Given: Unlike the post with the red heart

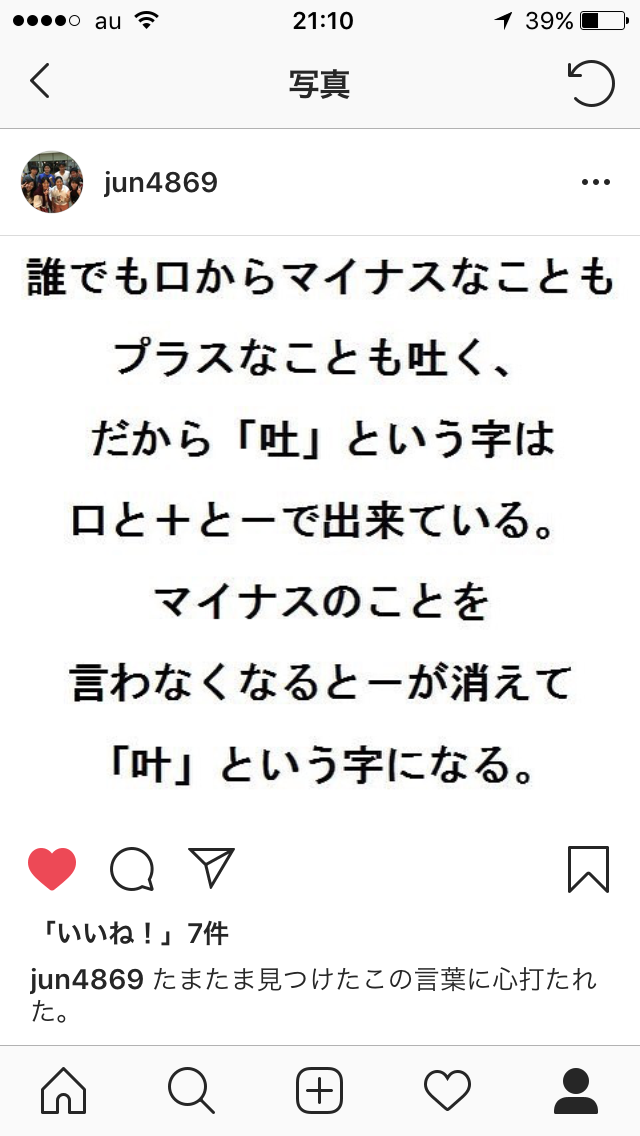Looking at the screenshot, I should coord(52,869).
